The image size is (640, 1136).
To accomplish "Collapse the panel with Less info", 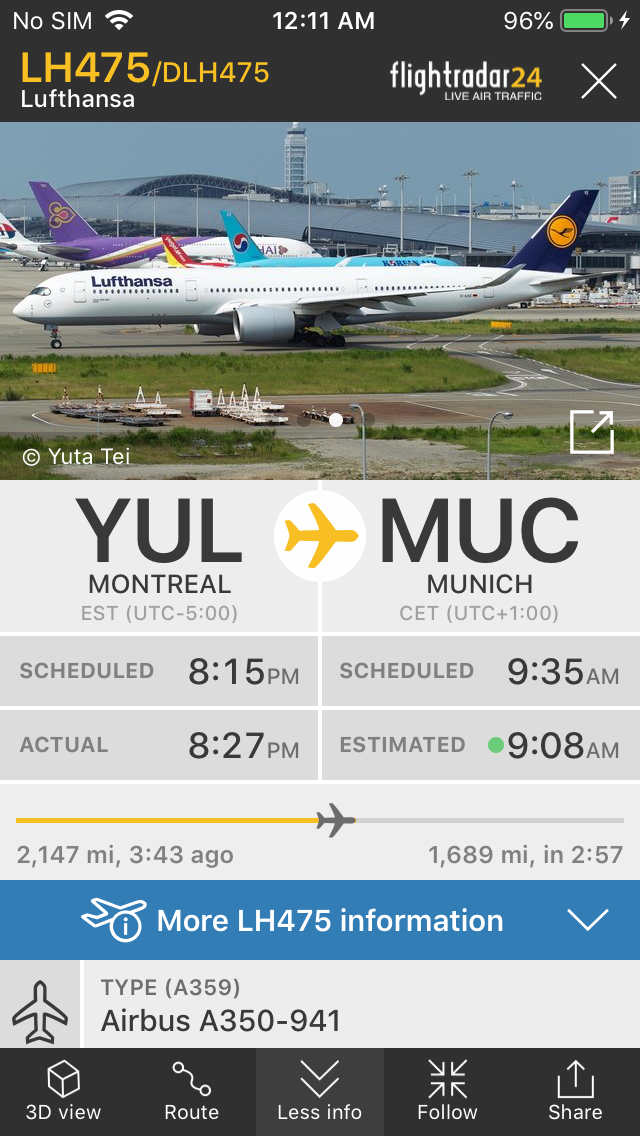I will point(320,1092).
